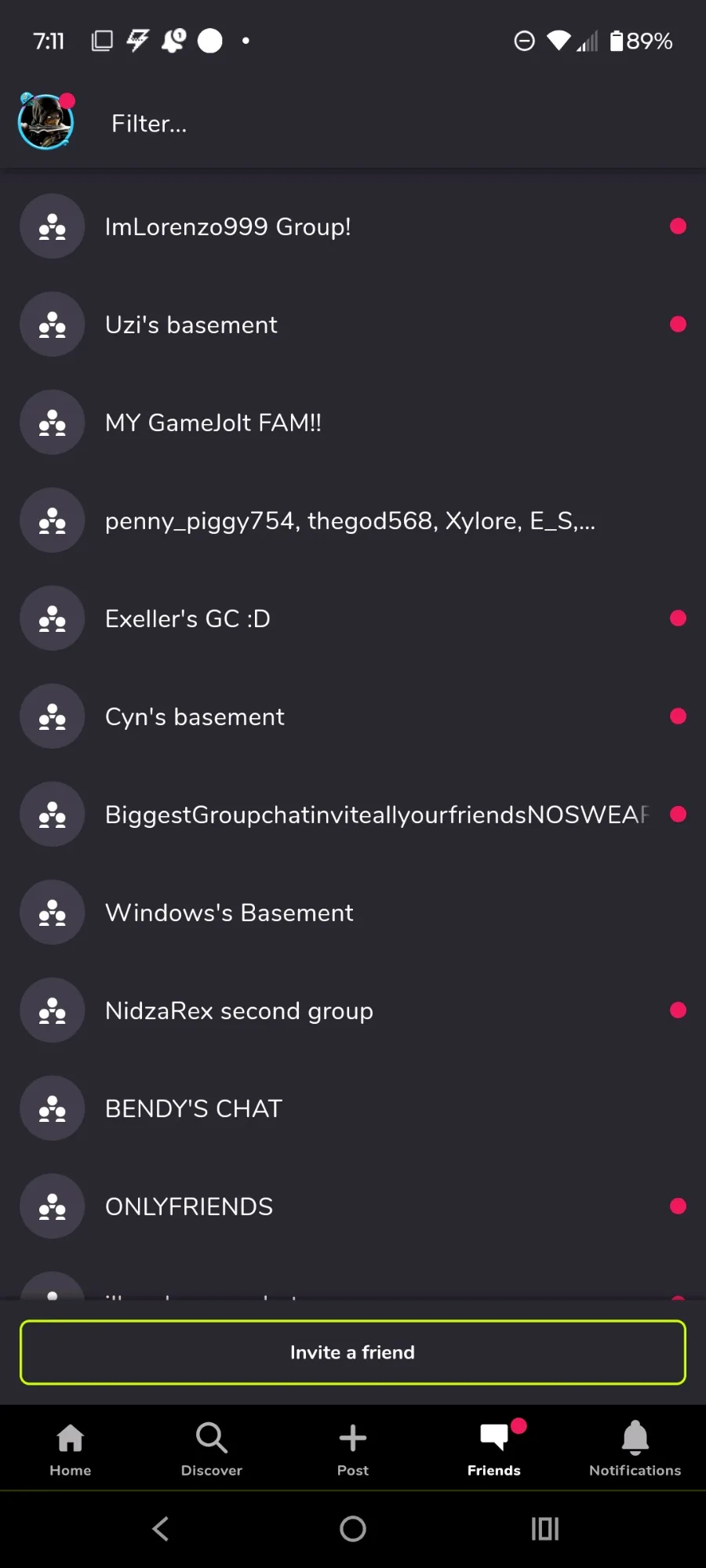The image size is (706, 1568).
Task: Open Cyn's basement group chat
Action: click(x=353, y=717)
